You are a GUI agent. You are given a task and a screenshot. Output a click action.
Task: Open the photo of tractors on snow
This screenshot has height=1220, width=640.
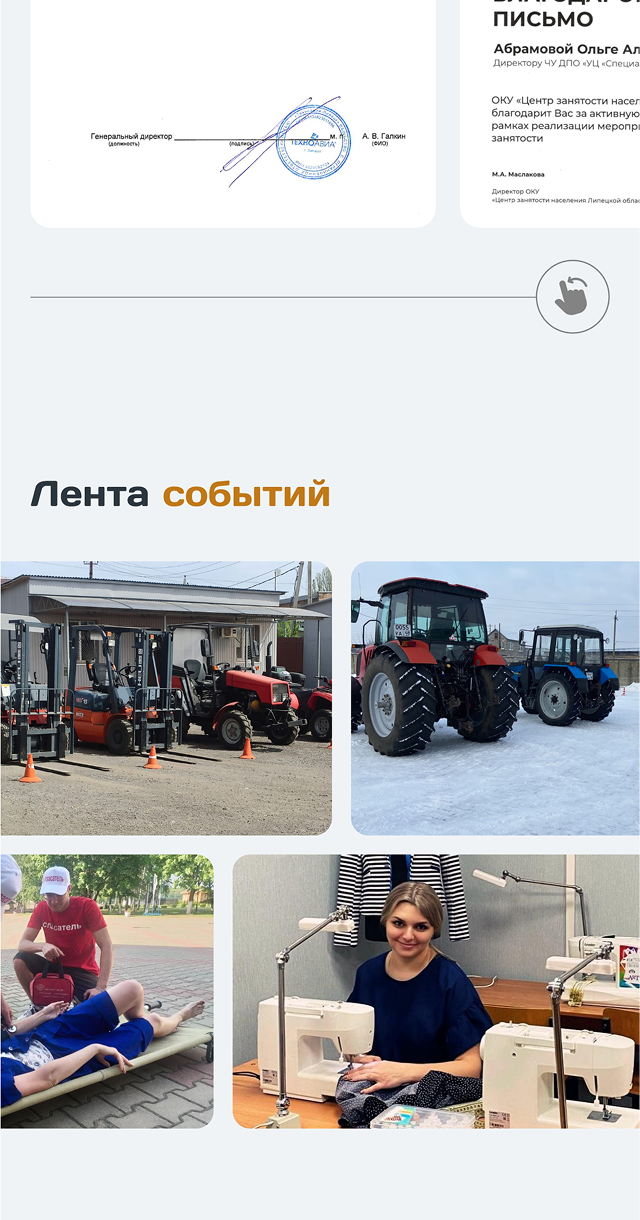pyautogui.click(x=496, y=698)
